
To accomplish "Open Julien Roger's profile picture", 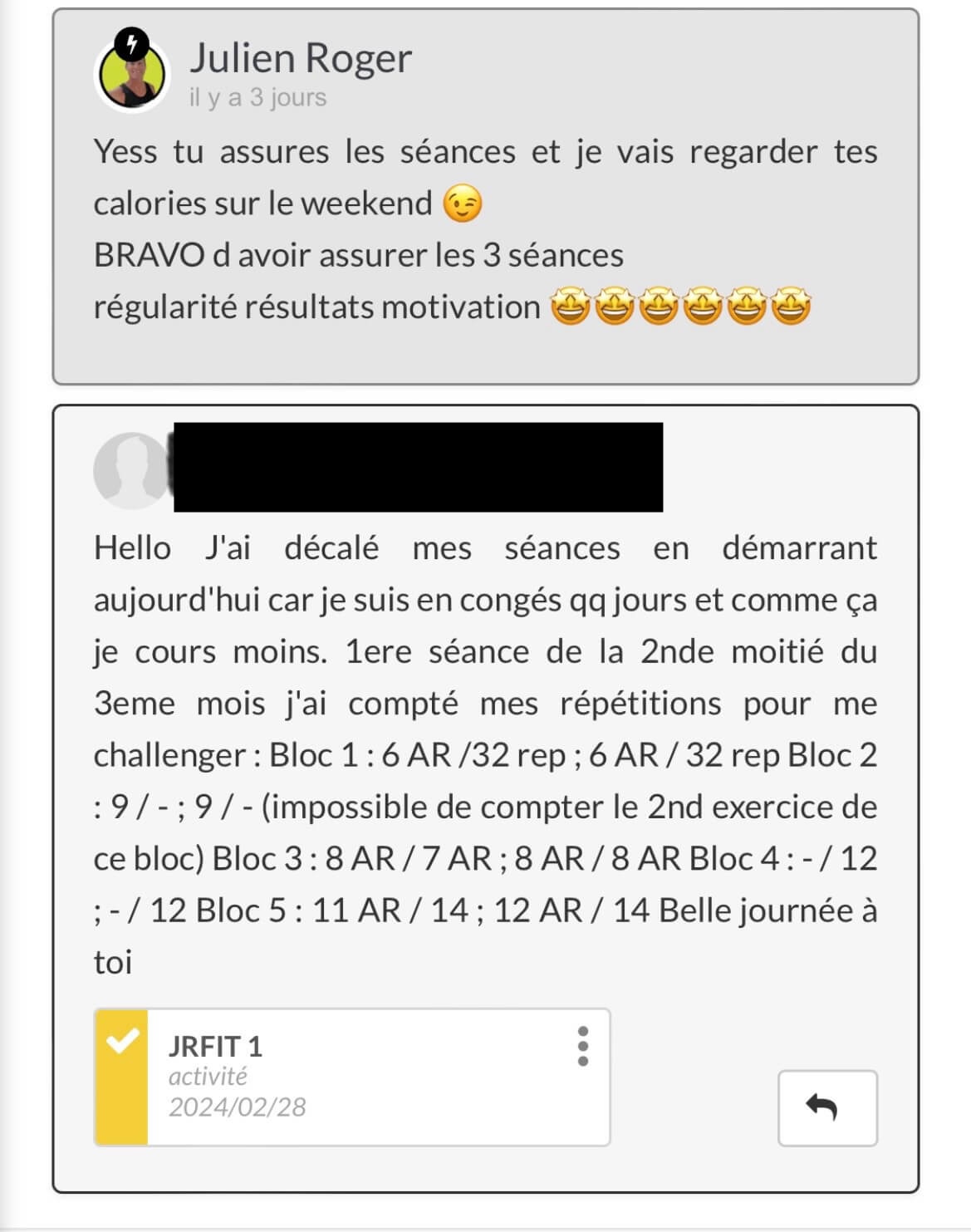I will [x=132, y=71].
